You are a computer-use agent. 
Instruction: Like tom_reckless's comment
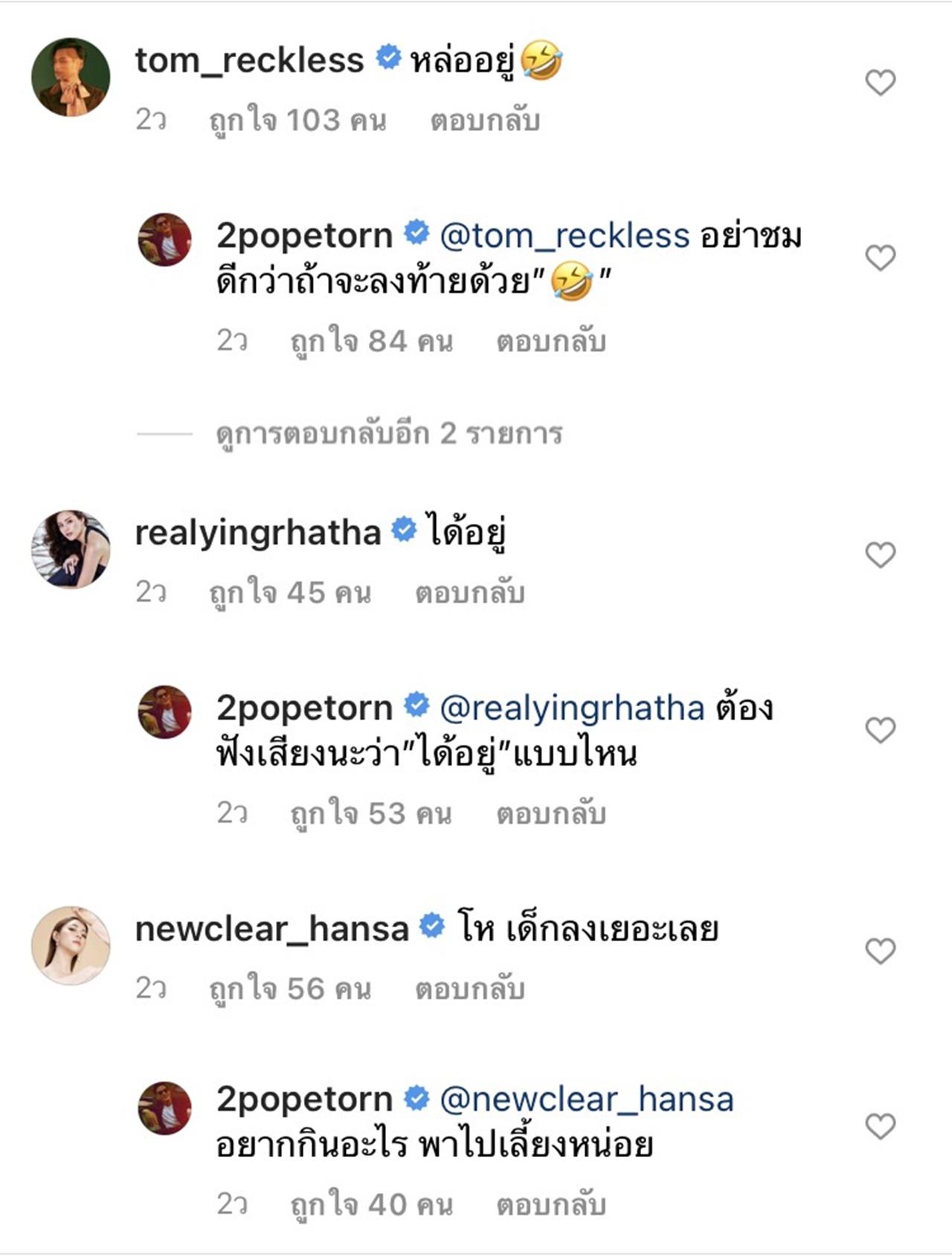[x=881, y=83]
